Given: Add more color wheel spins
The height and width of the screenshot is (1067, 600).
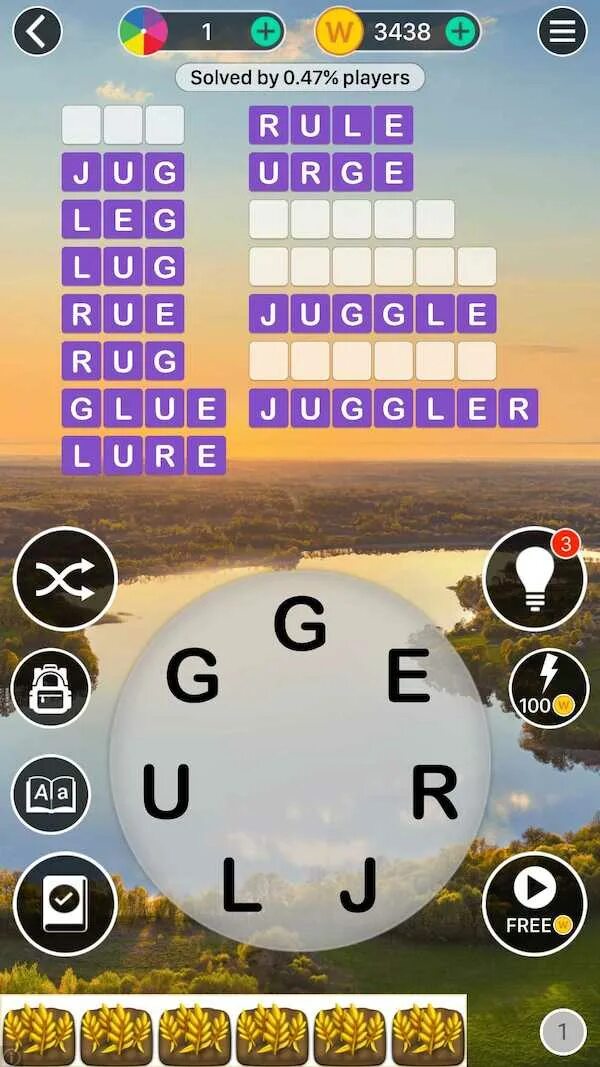Looking at the screenshot, I should pyautogui.click(x=266, y=31).
